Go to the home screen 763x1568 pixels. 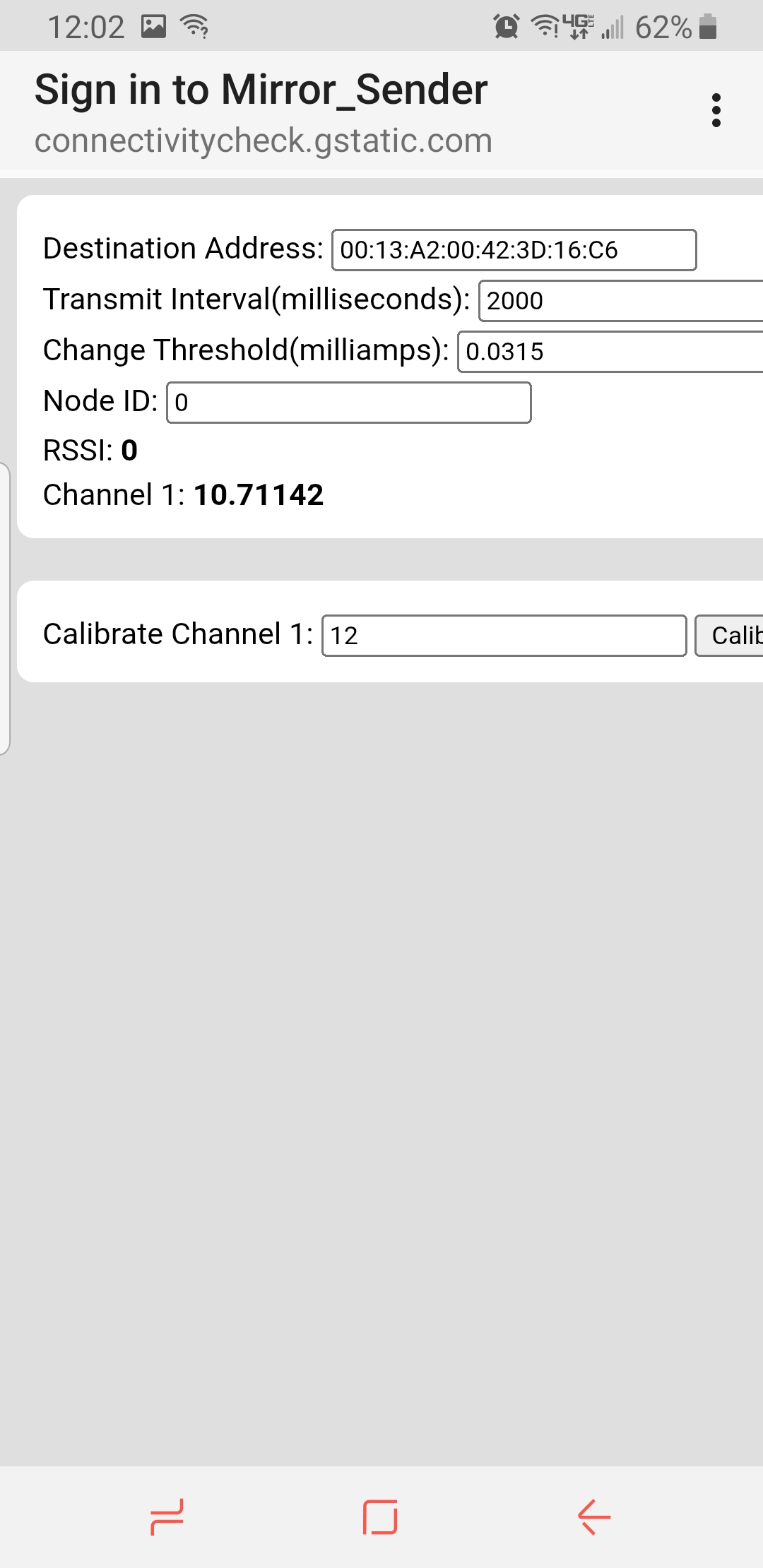tap(380, 1516)
